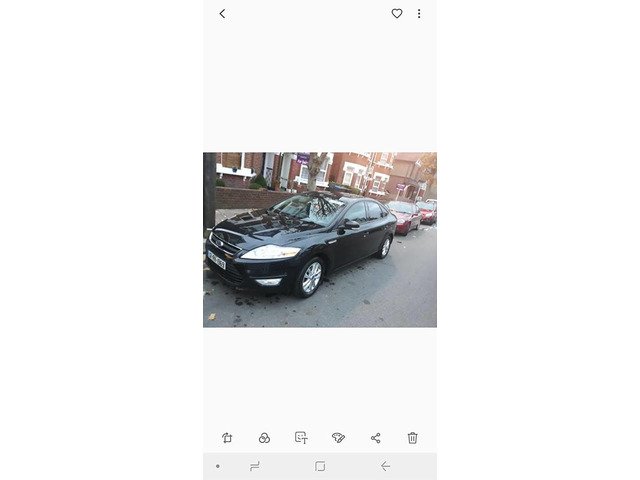Viewport: 640px width, 480px height.
Task: Tap the system home button
Action: tap(320, 466)
